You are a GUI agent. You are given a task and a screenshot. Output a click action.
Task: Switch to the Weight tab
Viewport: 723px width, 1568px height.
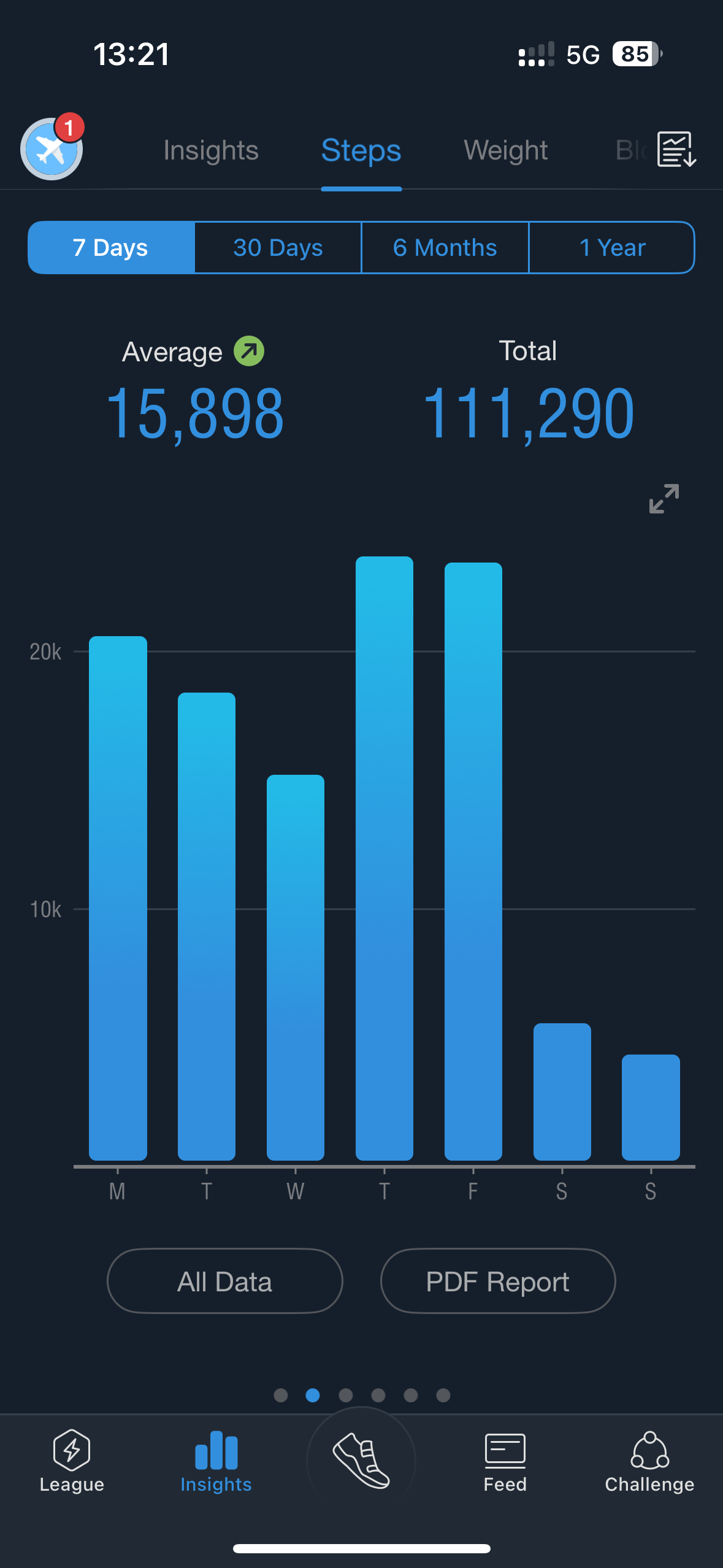[x=505, y=150]
